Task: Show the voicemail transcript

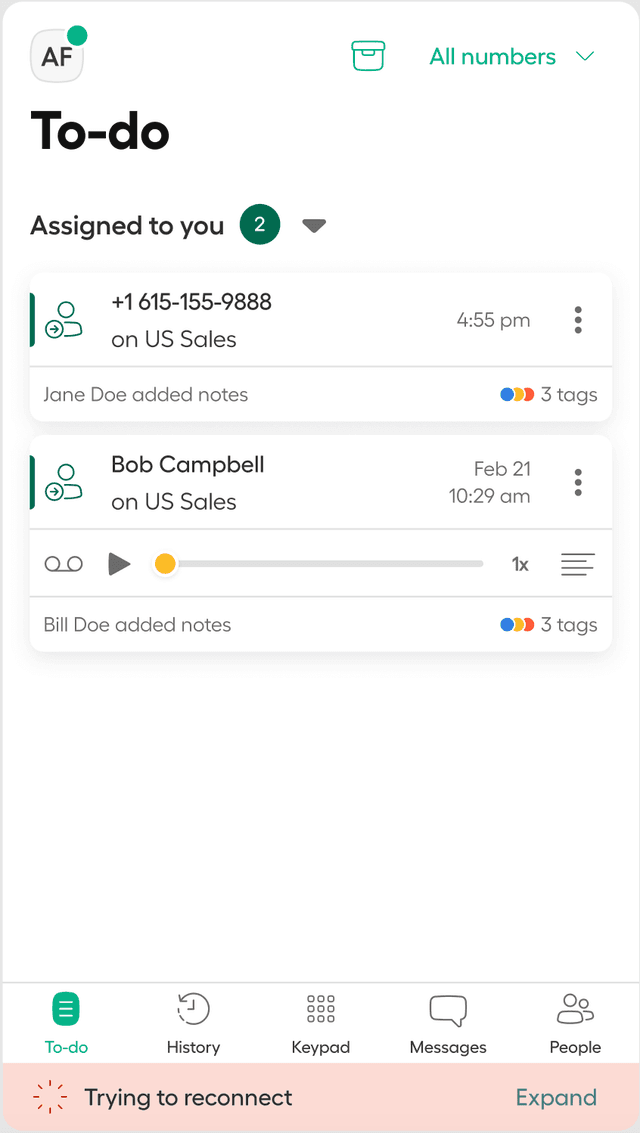Action: coord(577,564)
